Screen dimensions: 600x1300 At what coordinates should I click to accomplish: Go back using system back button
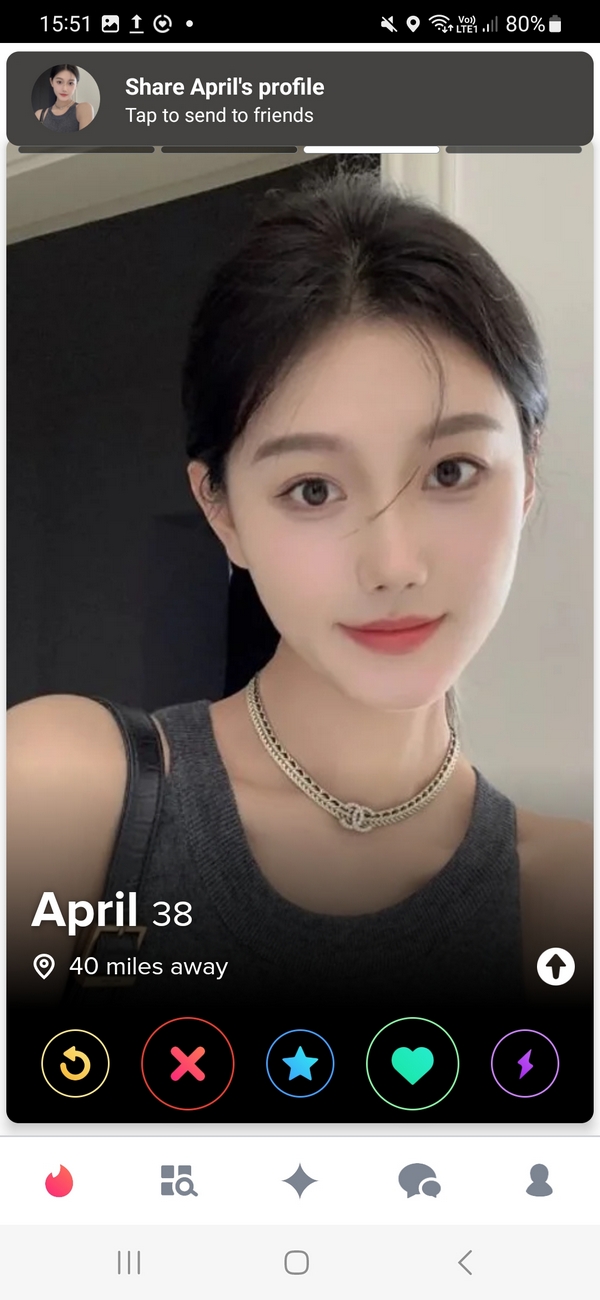465,1263
